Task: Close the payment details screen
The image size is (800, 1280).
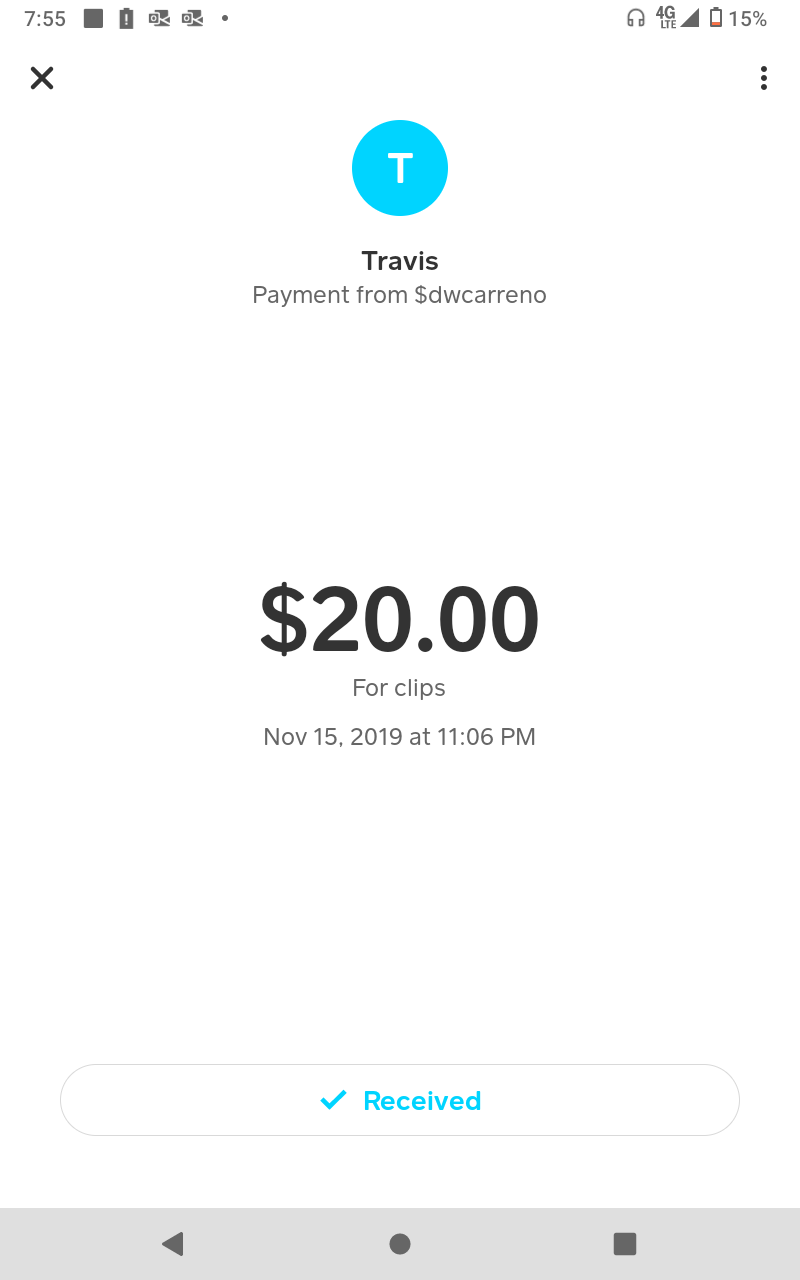Action: (42, 78)
